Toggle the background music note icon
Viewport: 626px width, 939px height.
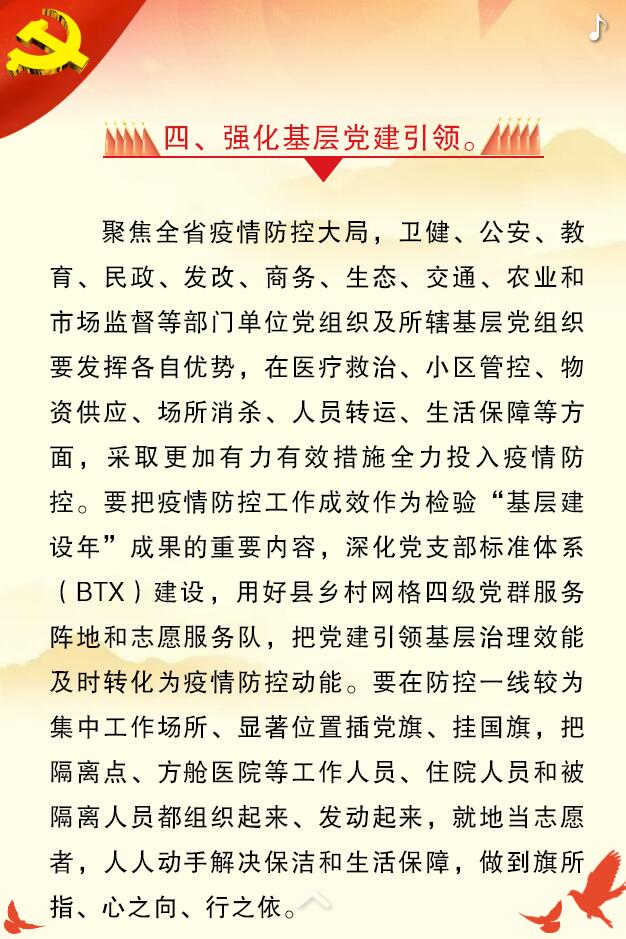[597, 28]
